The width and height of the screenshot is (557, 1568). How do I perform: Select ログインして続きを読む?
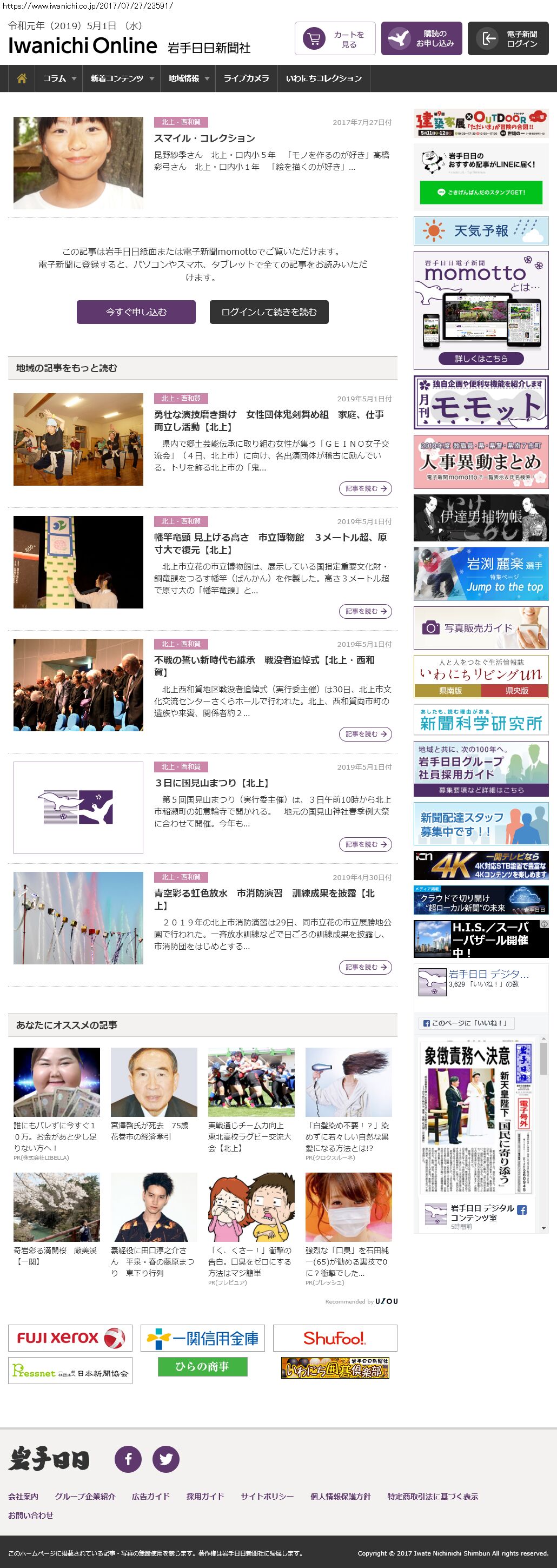(268, 312)
